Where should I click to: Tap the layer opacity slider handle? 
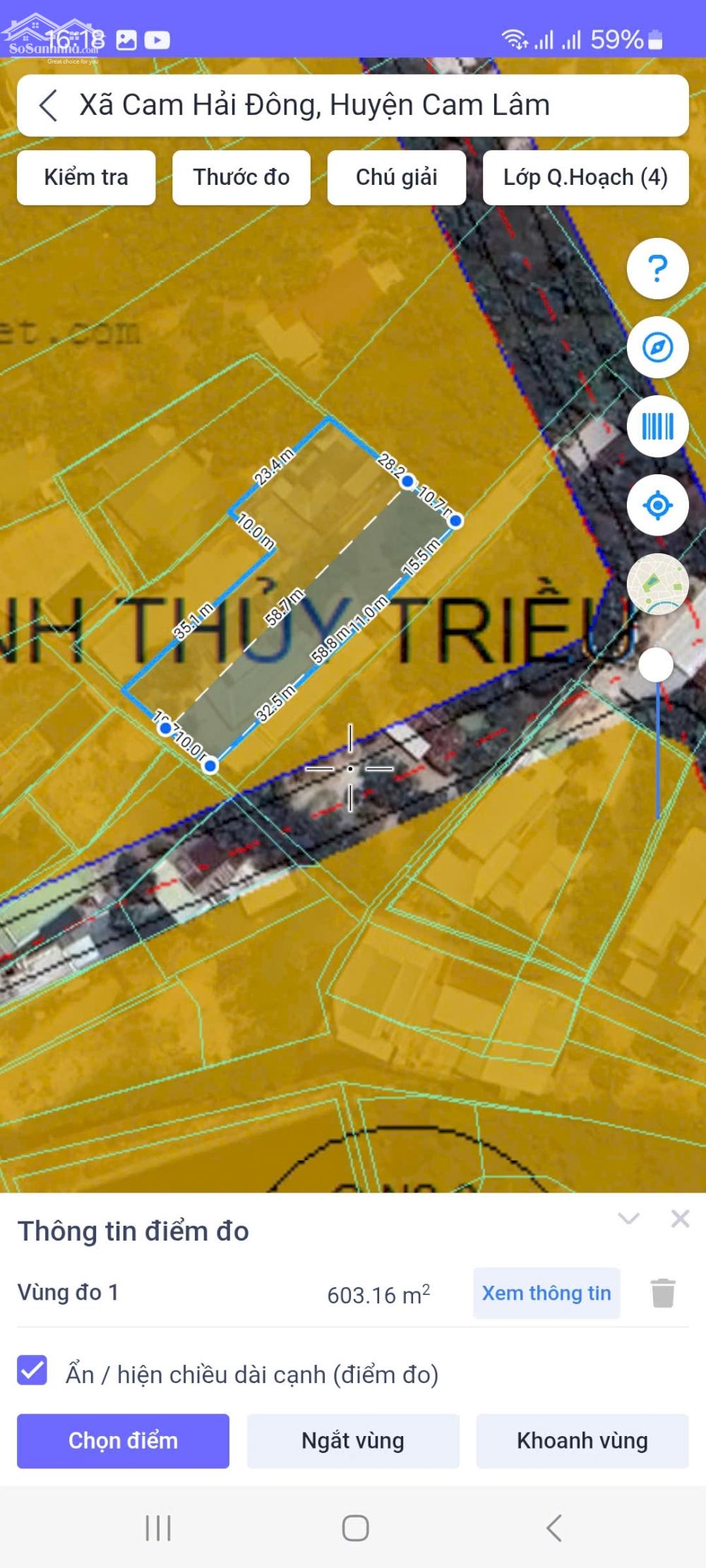tap(657, 665)
